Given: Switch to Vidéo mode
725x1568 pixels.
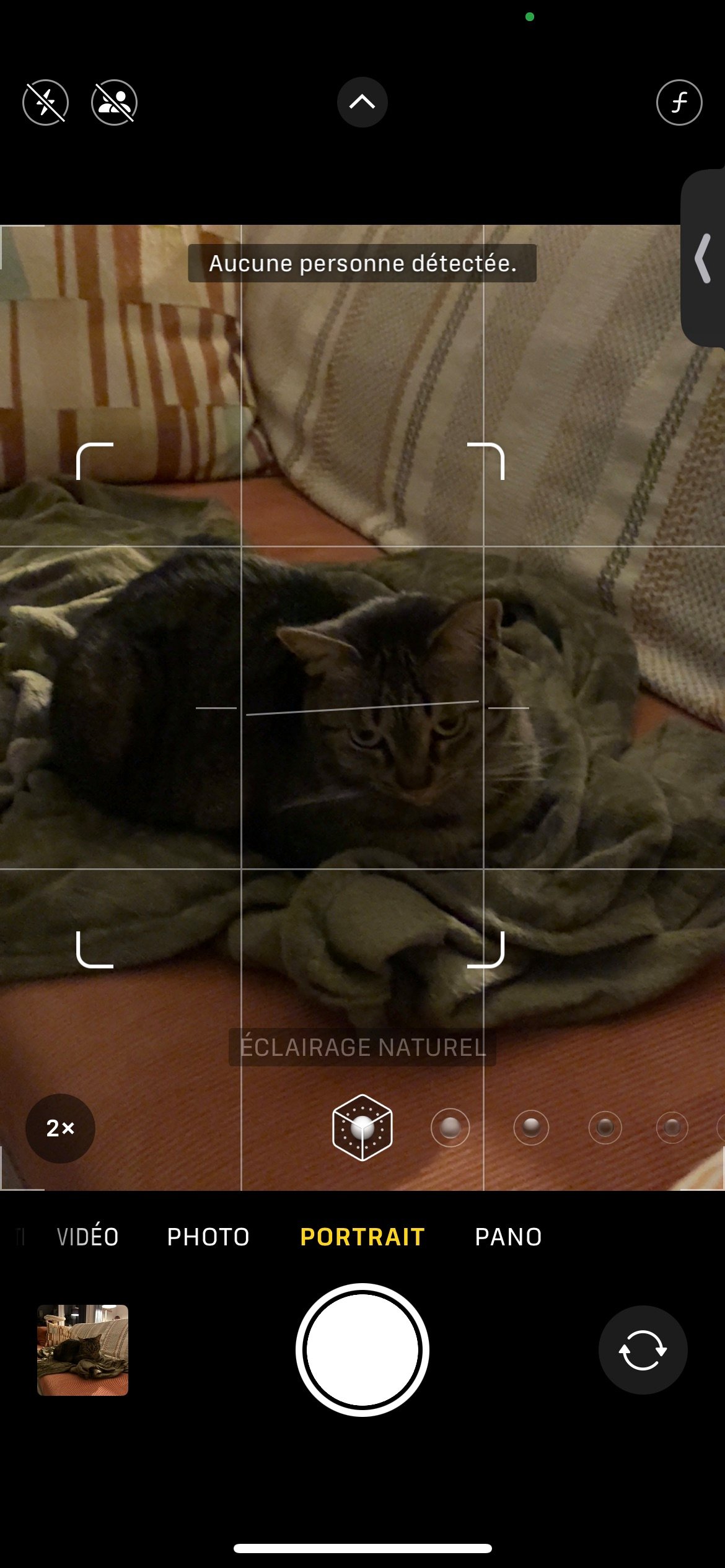Looking at the screenshot, I should pyautogui.click(x=87, y=1237).
